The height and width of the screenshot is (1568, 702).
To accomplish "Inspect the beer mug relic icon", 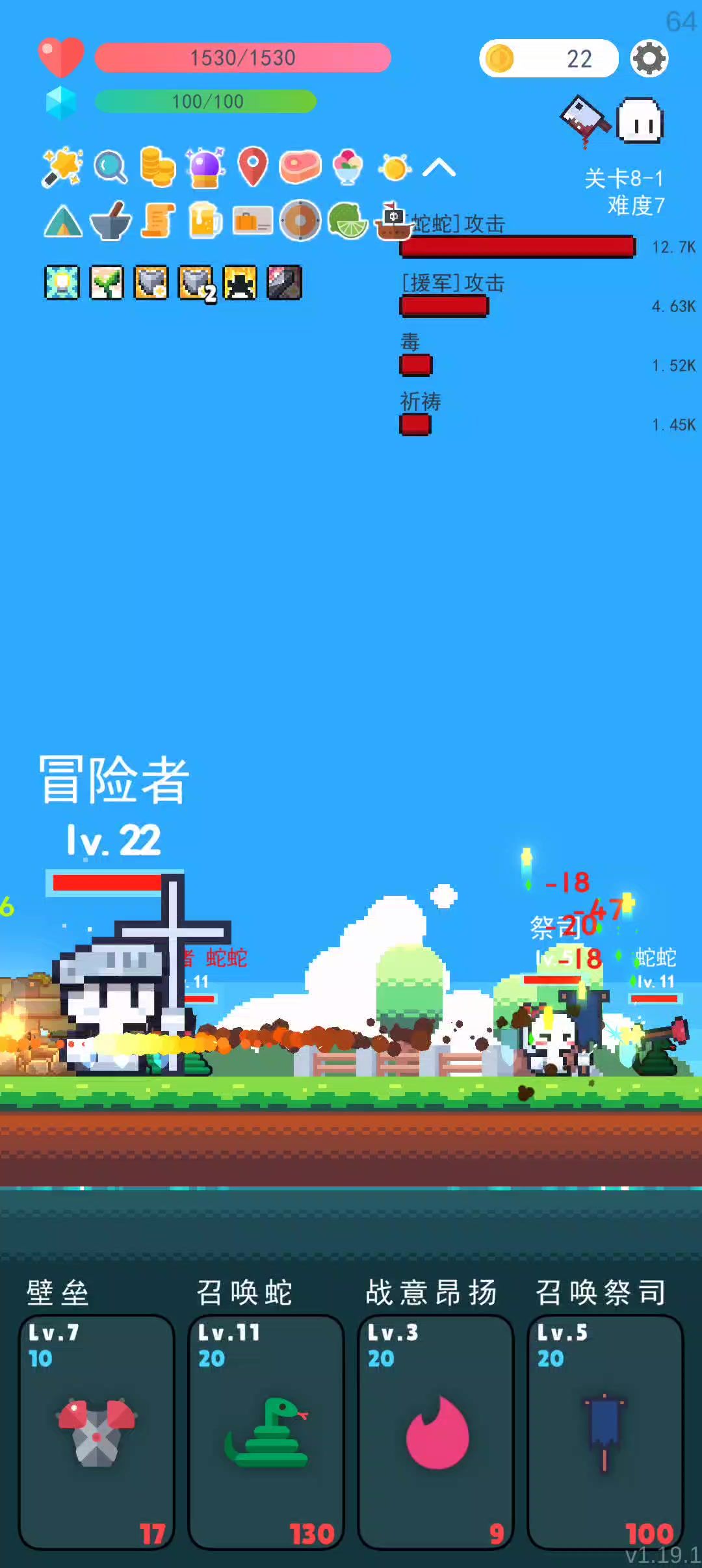I will click(205, 220).
